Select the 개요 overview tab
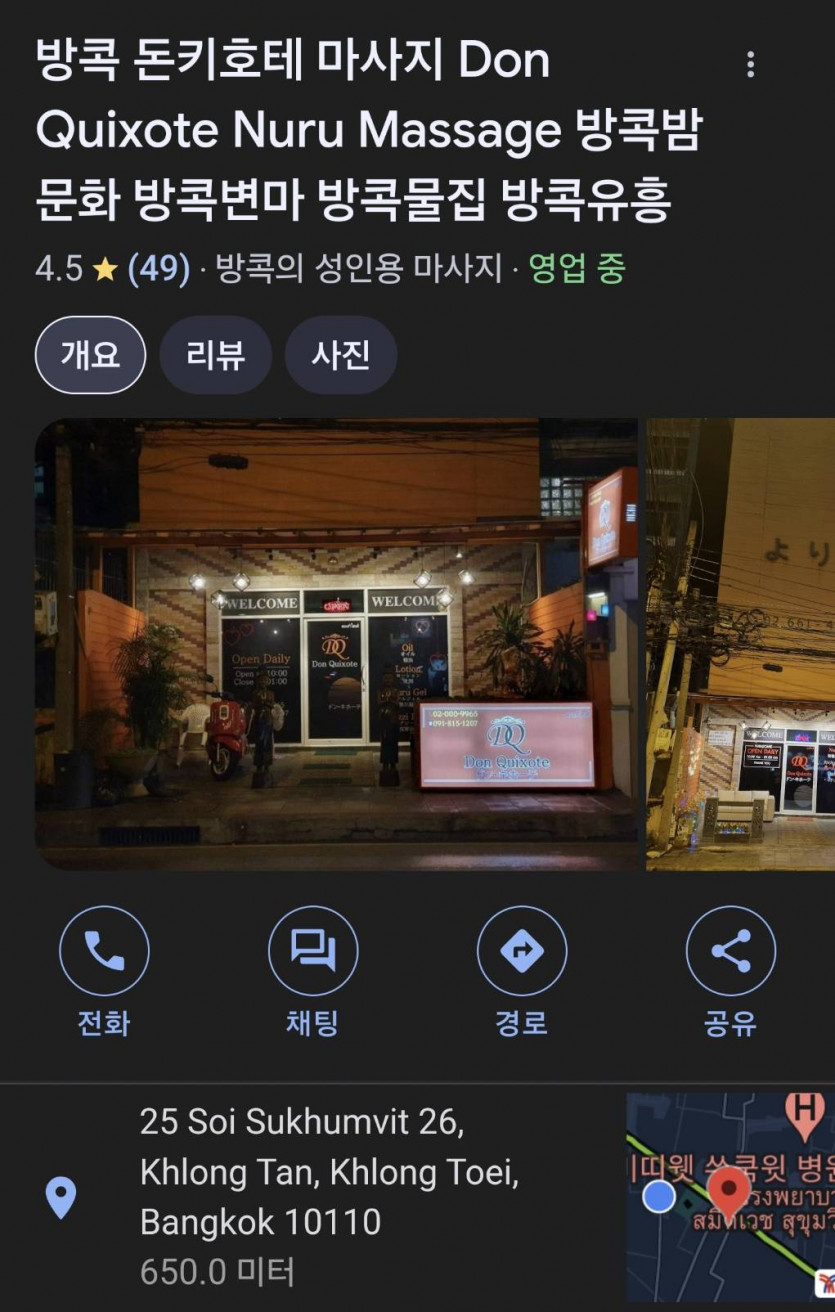Image resolution: width=835 pixels, height=1312 pixels. 90,355
